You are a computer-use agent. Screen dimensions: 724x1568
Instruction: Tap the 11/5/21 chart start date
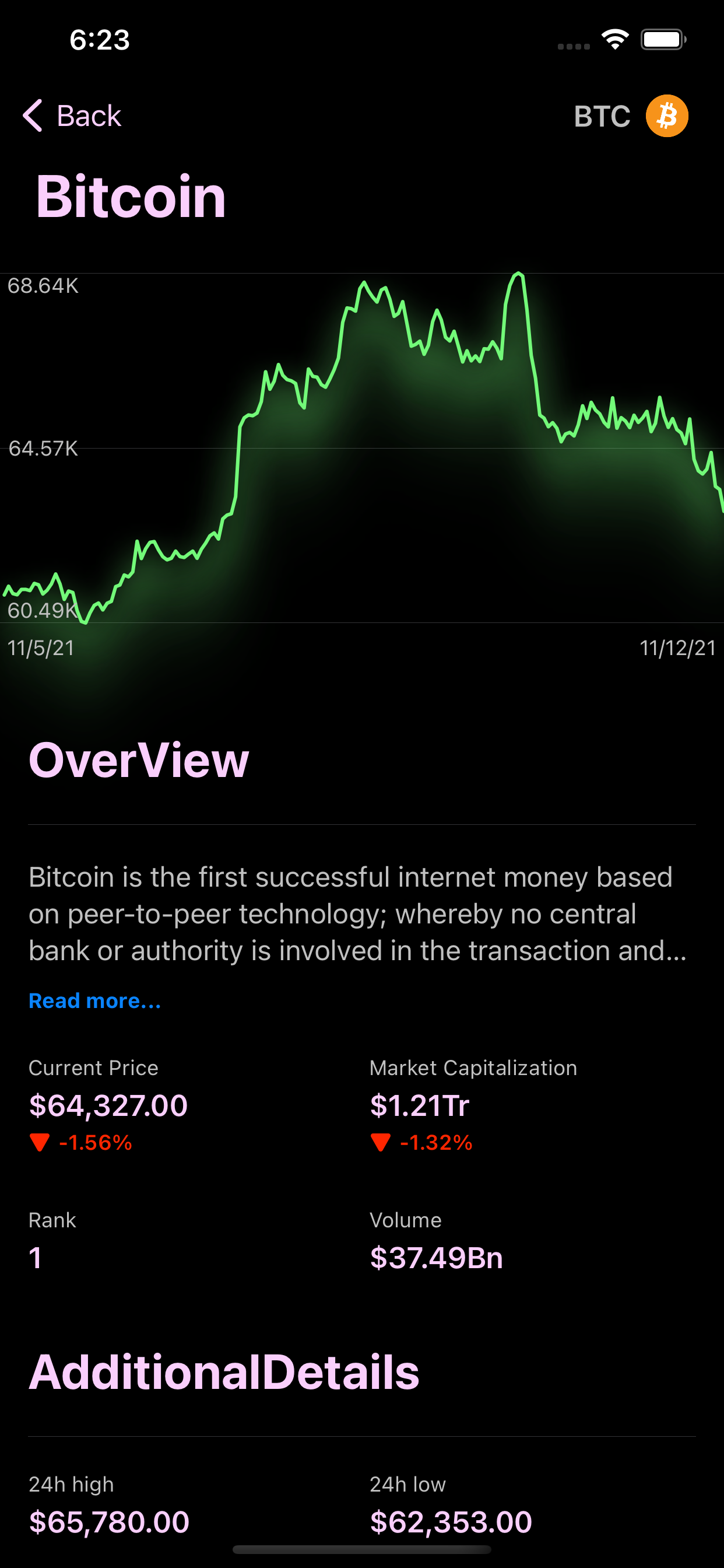[40, 649]
